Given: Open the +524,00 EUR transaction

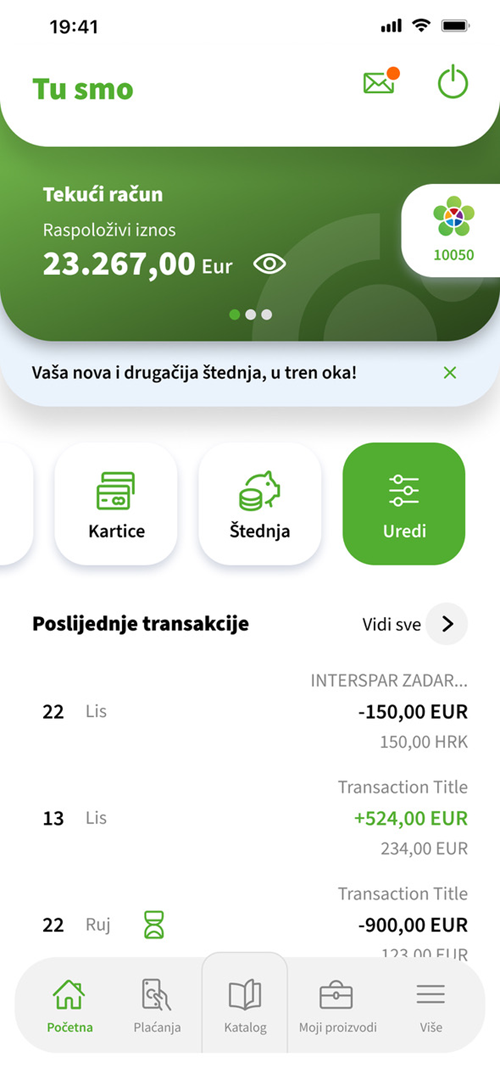Looking at the screenshot, I should [x=250, y=818].
